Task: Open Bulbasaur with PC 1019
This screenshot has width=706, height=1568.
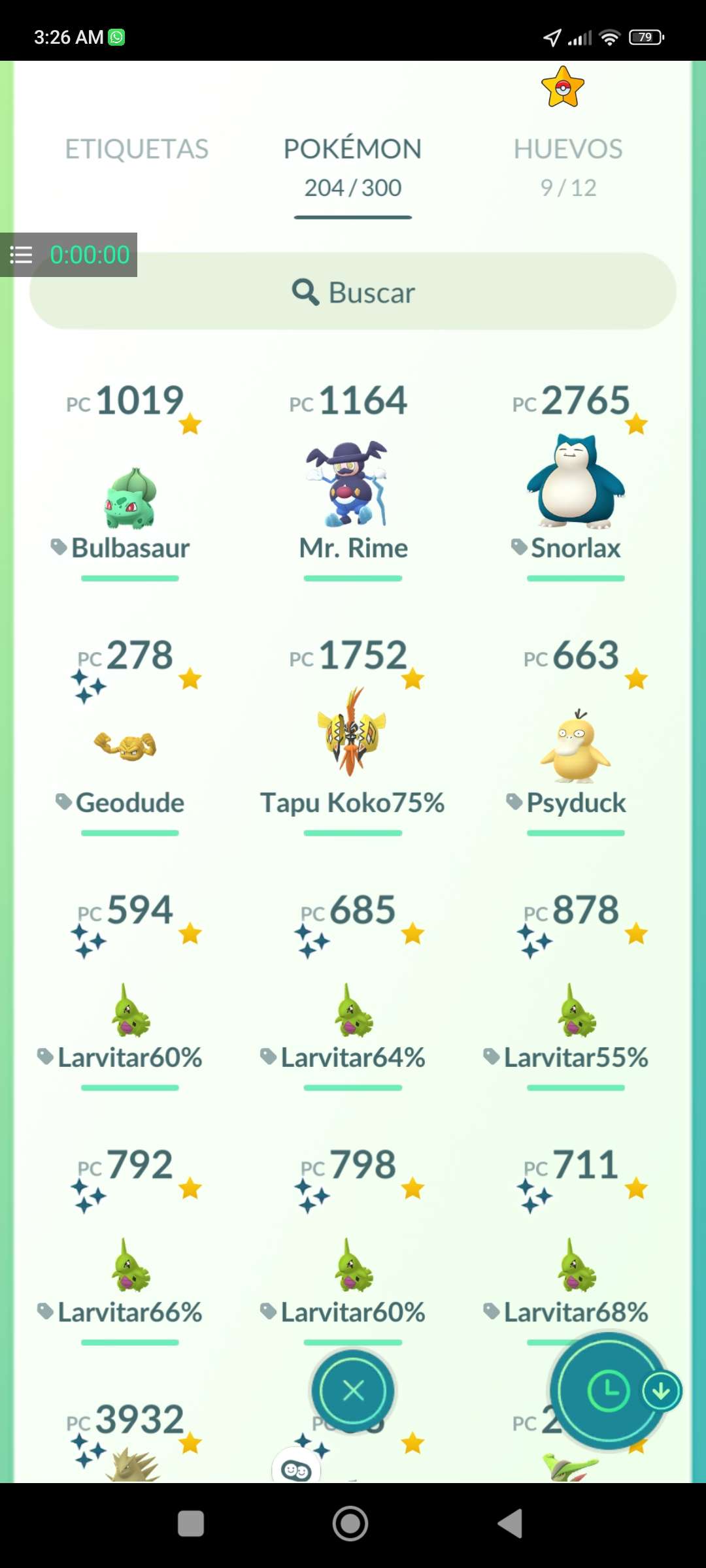Action: click(130, 497)
